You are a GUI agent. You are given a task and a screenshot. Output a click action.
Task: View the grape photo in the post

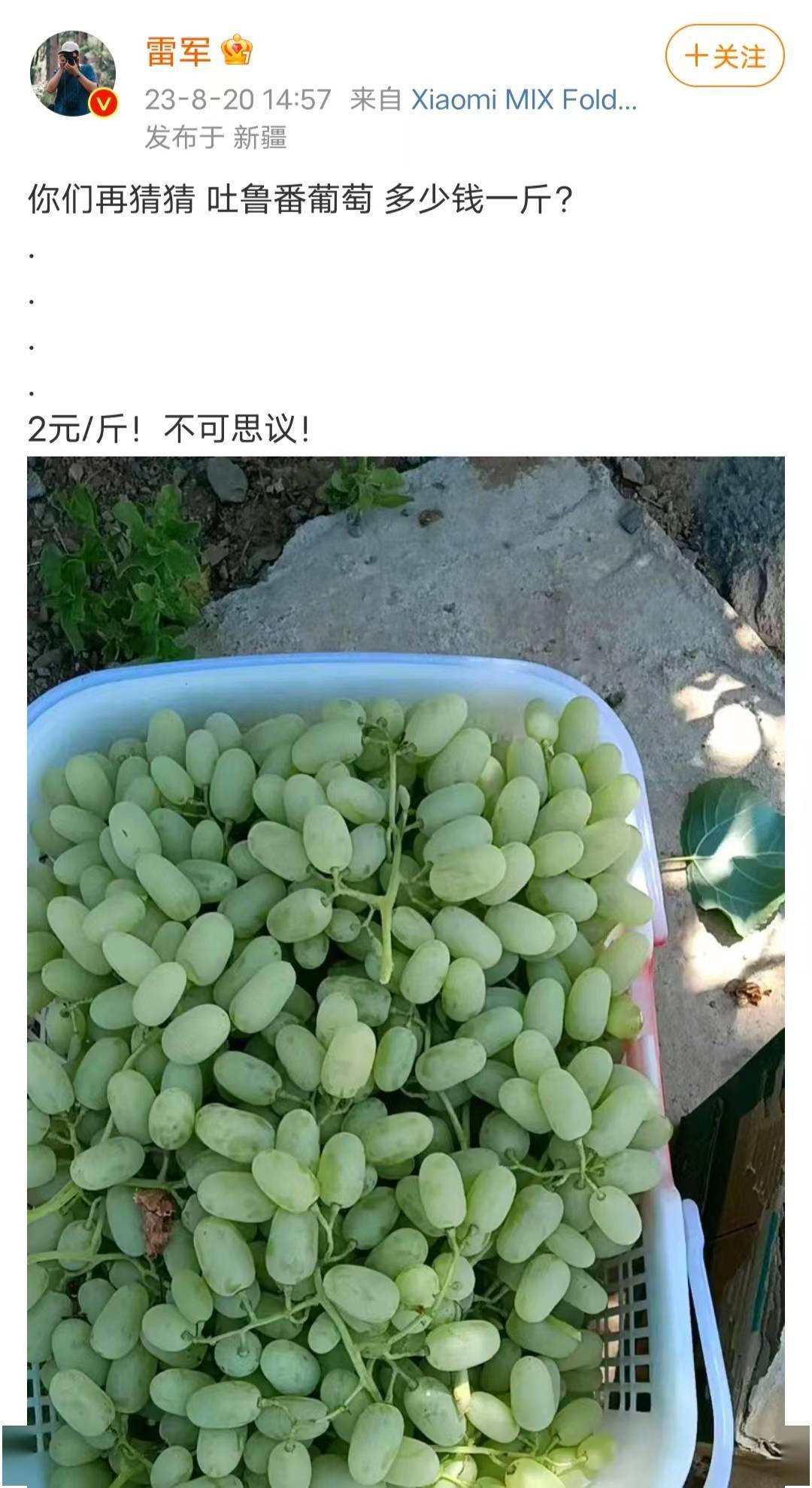pyautogui.click(x=406, y=970)
